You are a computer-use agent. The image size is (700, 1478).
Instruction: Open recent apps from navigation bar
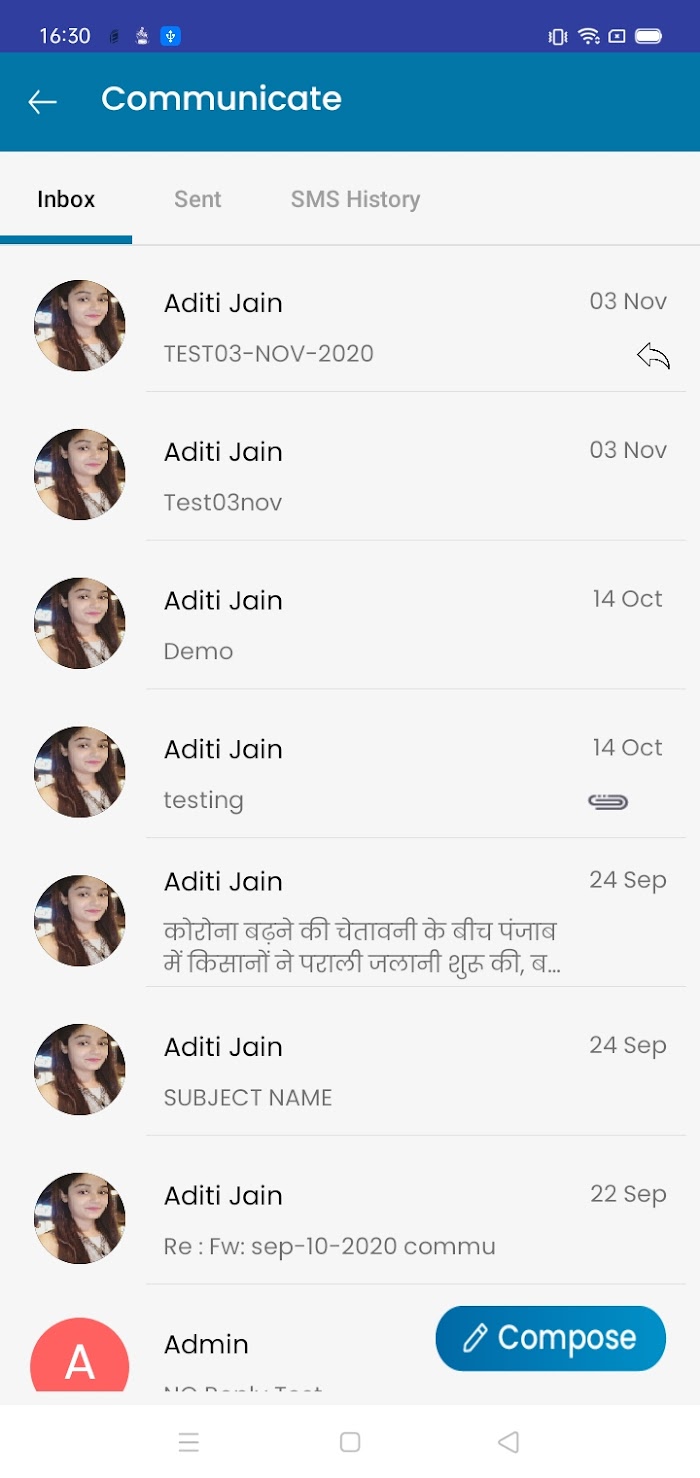189,1442
